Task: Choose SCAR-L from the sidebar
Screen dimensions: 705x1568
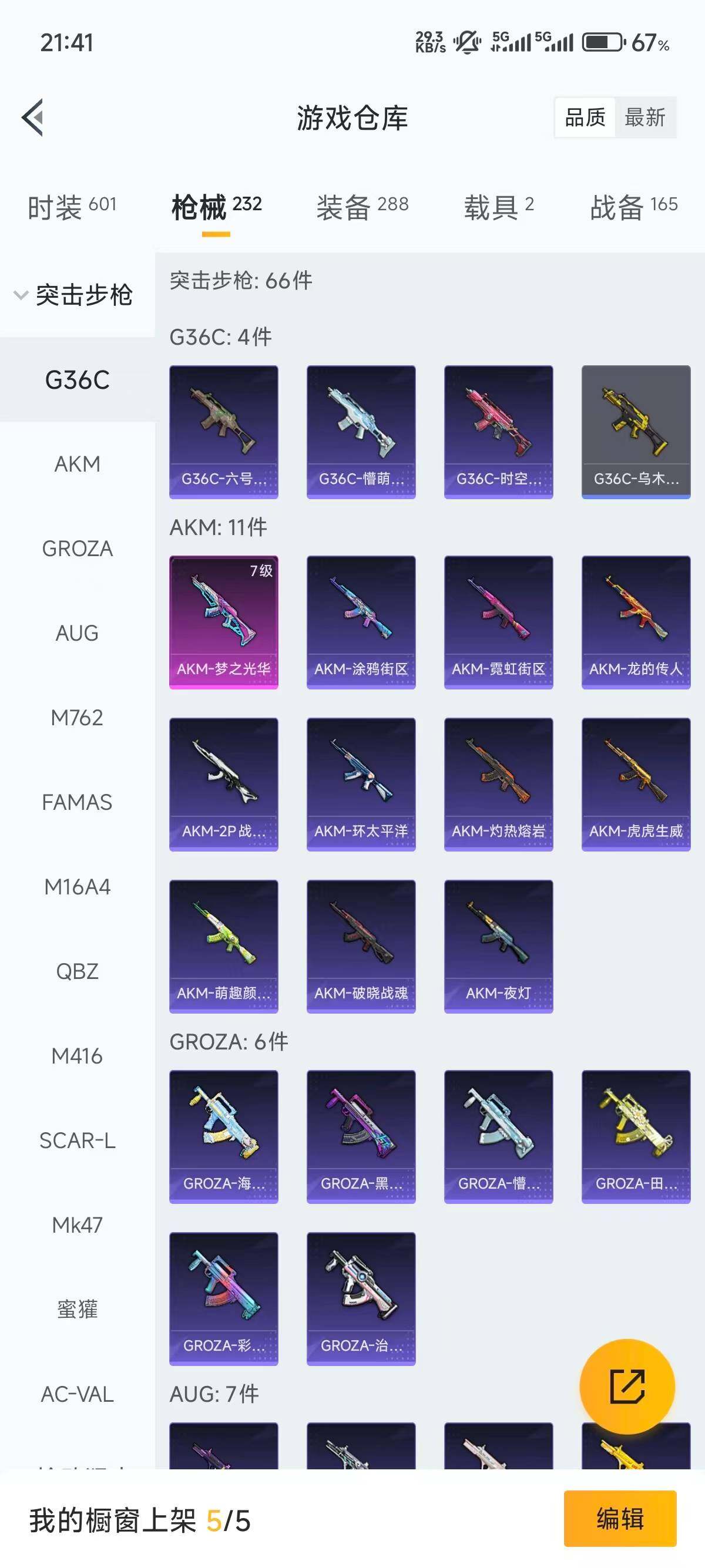Action: pyautogui.click(x=78, y=1140)
